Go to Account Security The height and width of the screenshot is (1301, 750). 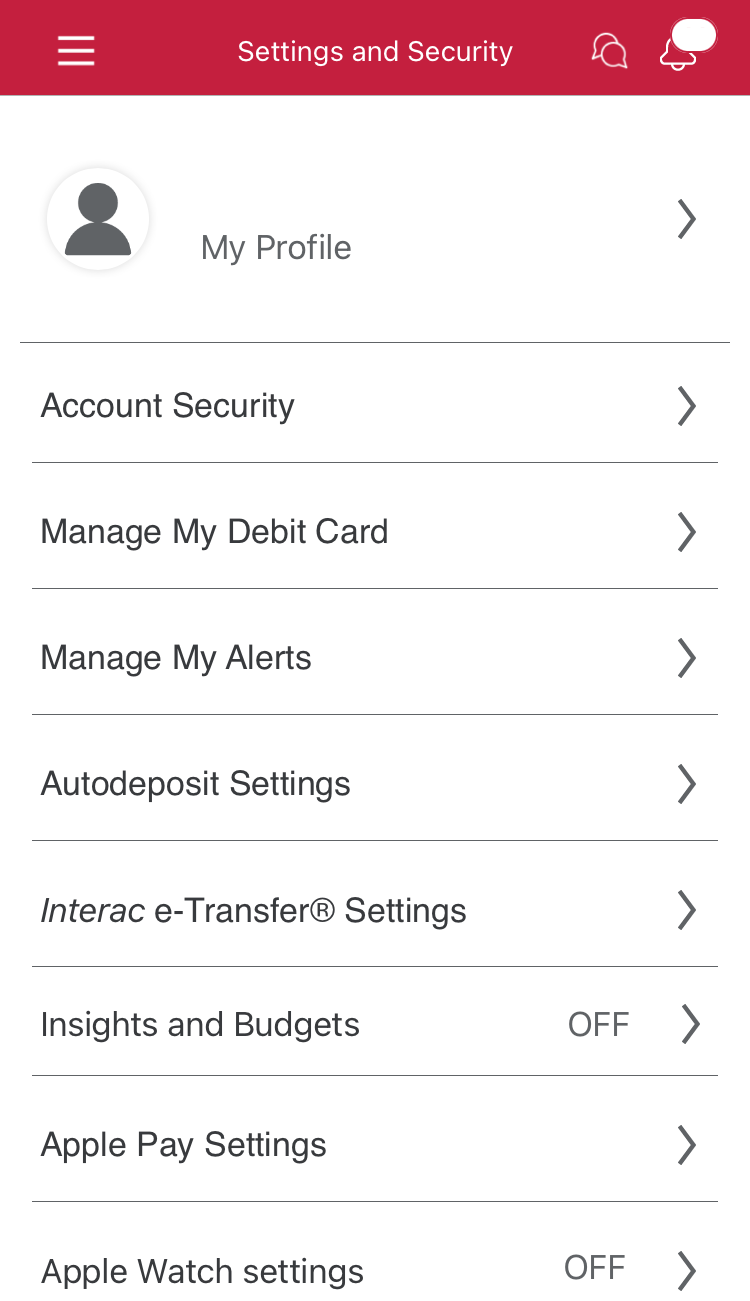pos(375,406)
